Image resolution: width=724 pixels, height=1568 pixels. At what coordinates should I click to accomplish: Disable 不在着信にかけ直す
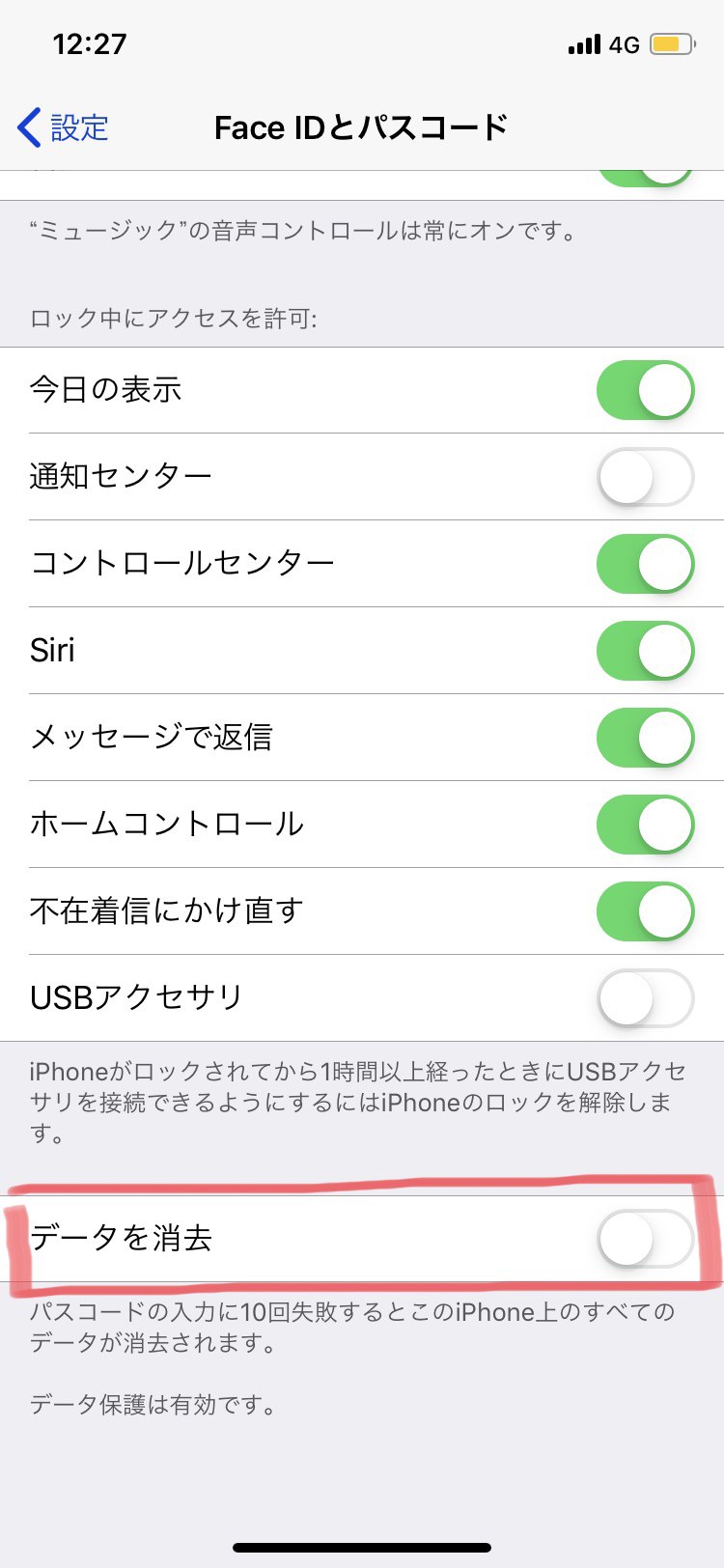(x=645, y=911)
